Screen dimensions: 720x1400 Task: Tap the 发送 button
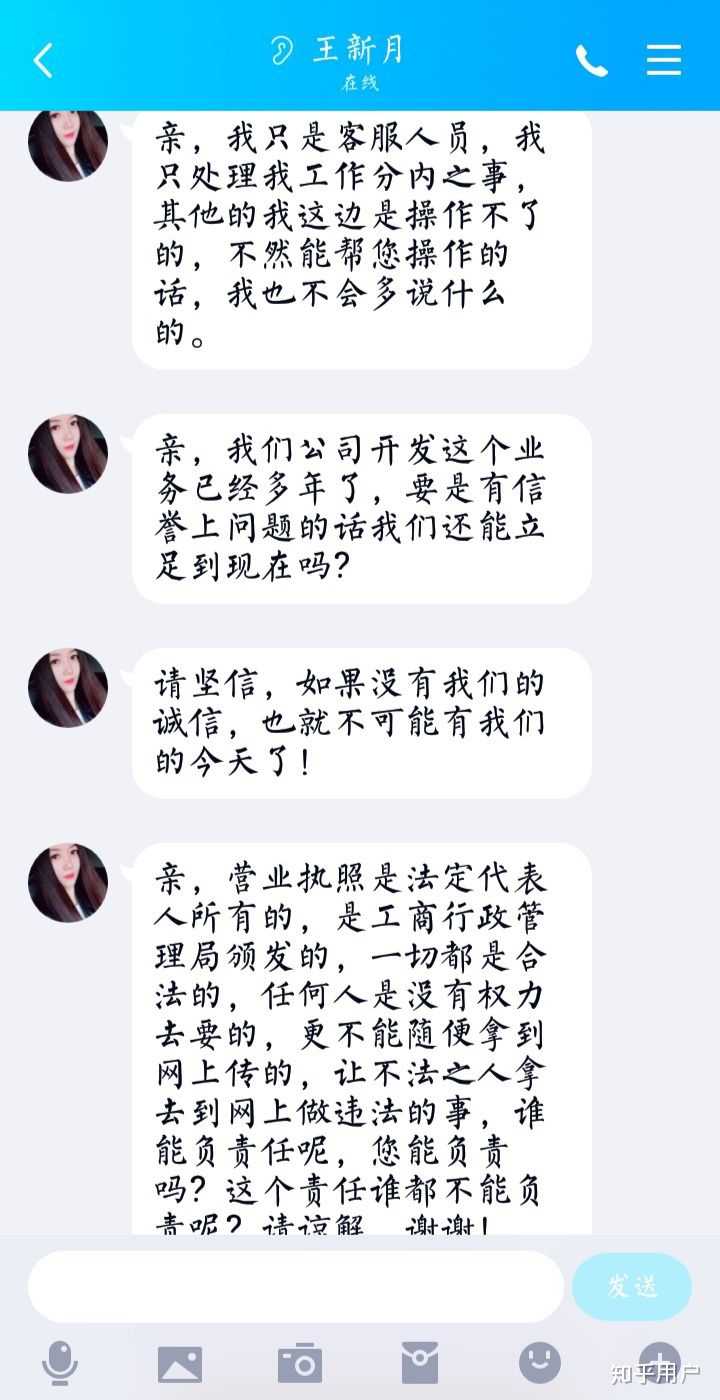tap(632, 1286)
